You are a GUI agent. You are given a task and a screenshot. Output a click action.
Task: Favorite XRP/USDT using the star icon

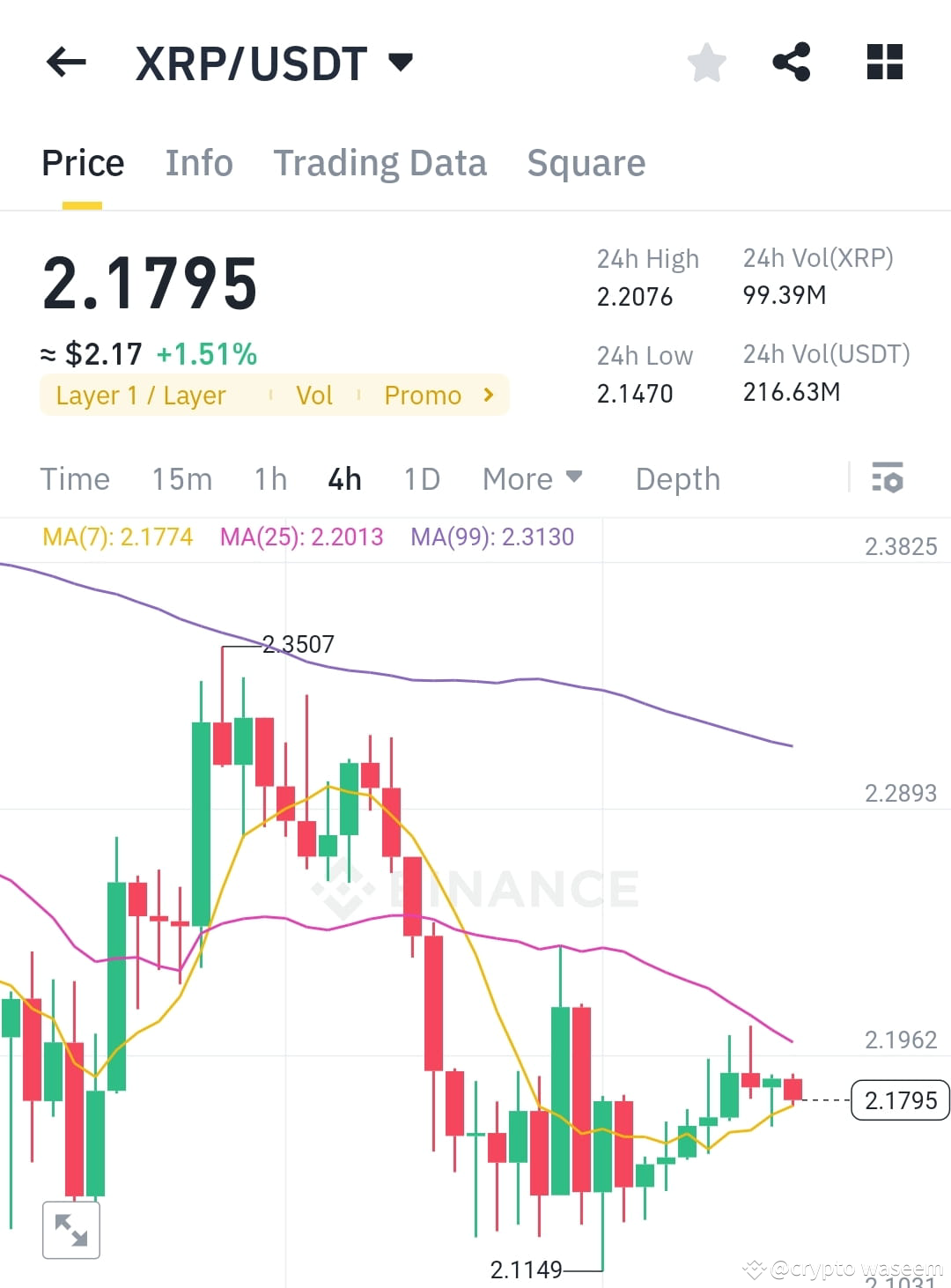tap(707, 61)
